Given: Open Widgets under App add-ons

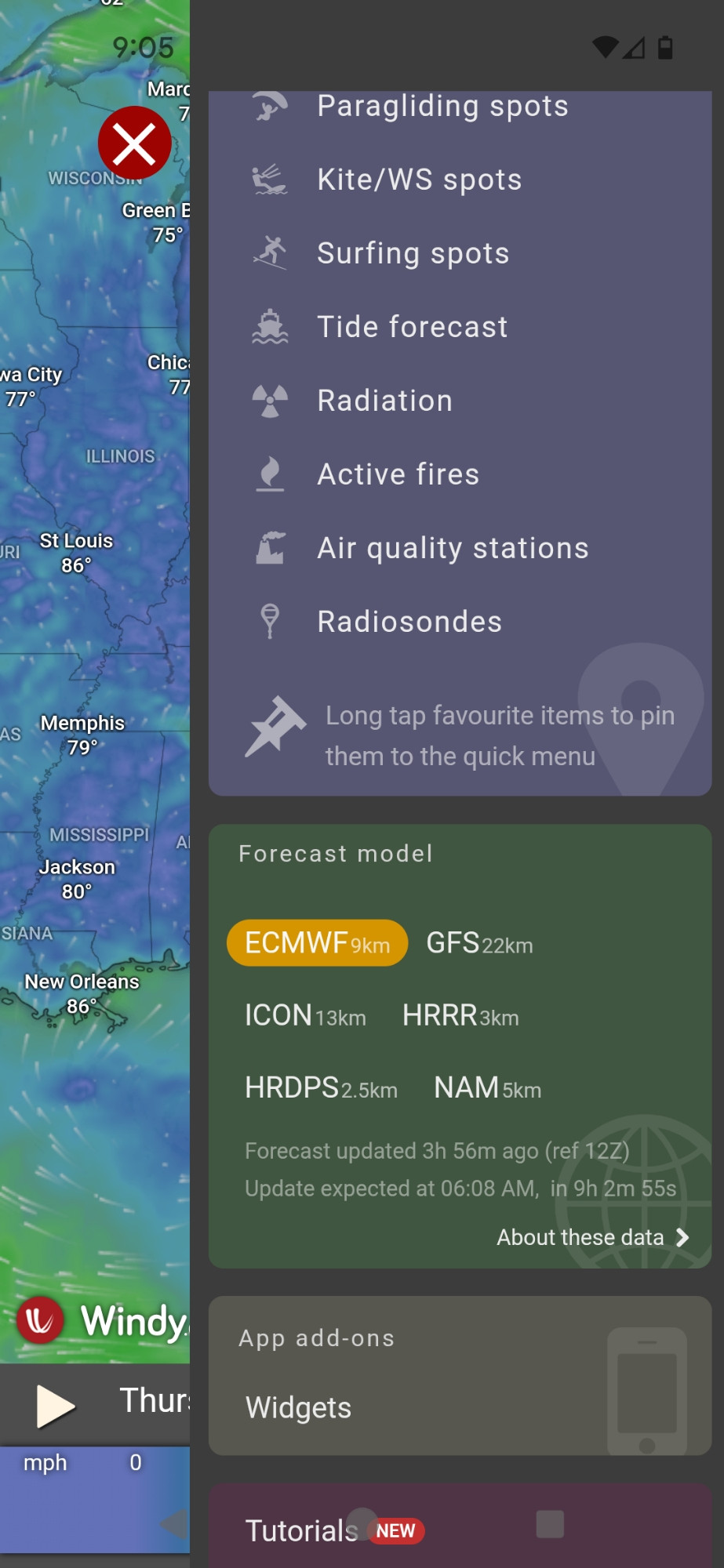Looking at the screenshot, I should click(x=299, y=1407).
